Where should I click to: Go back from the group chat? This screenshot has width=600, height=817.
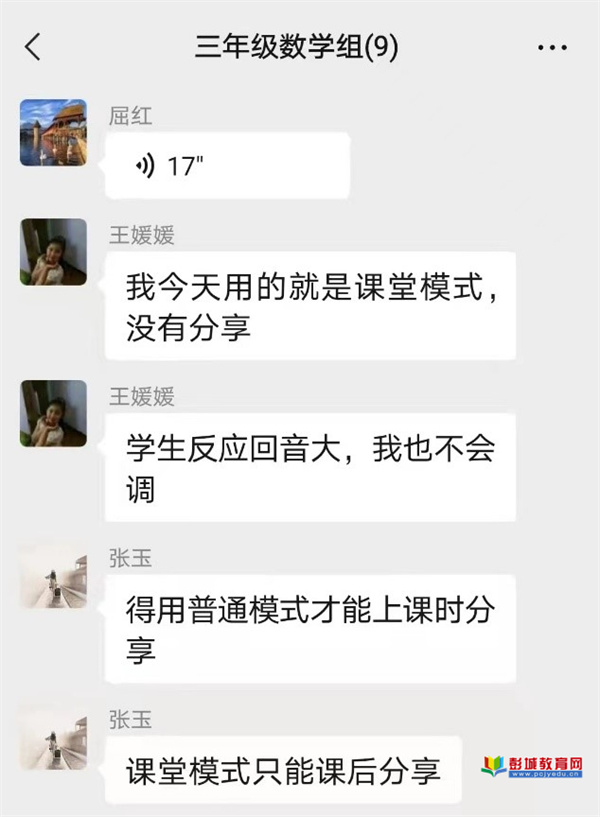click(33, 47)
